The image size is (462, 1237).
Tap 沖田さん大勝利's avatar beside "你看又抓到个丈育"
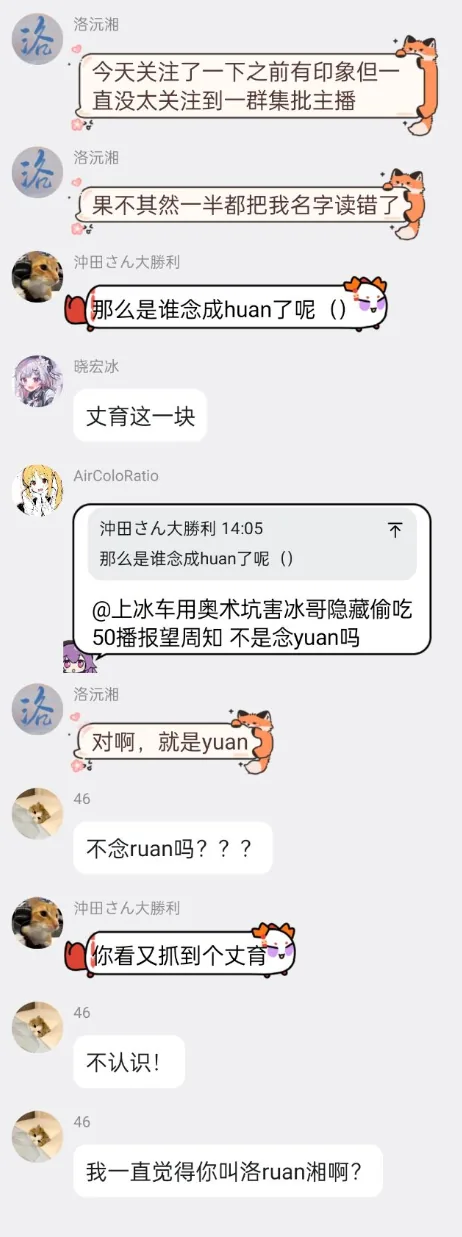tap(38, 923)
